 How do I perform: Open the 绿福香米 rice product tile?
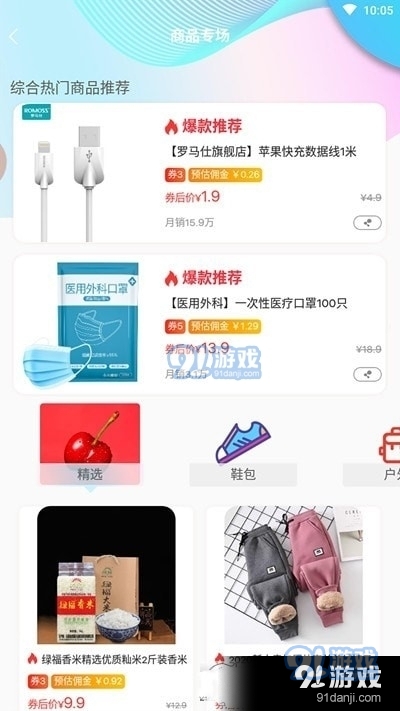(107, 608)
